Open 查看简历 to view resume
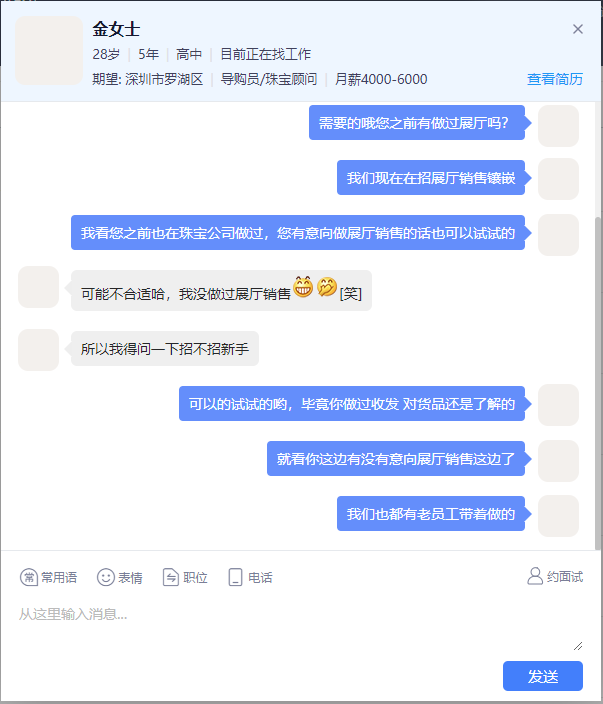Screen dimensions: 603x704 (554, 79)
